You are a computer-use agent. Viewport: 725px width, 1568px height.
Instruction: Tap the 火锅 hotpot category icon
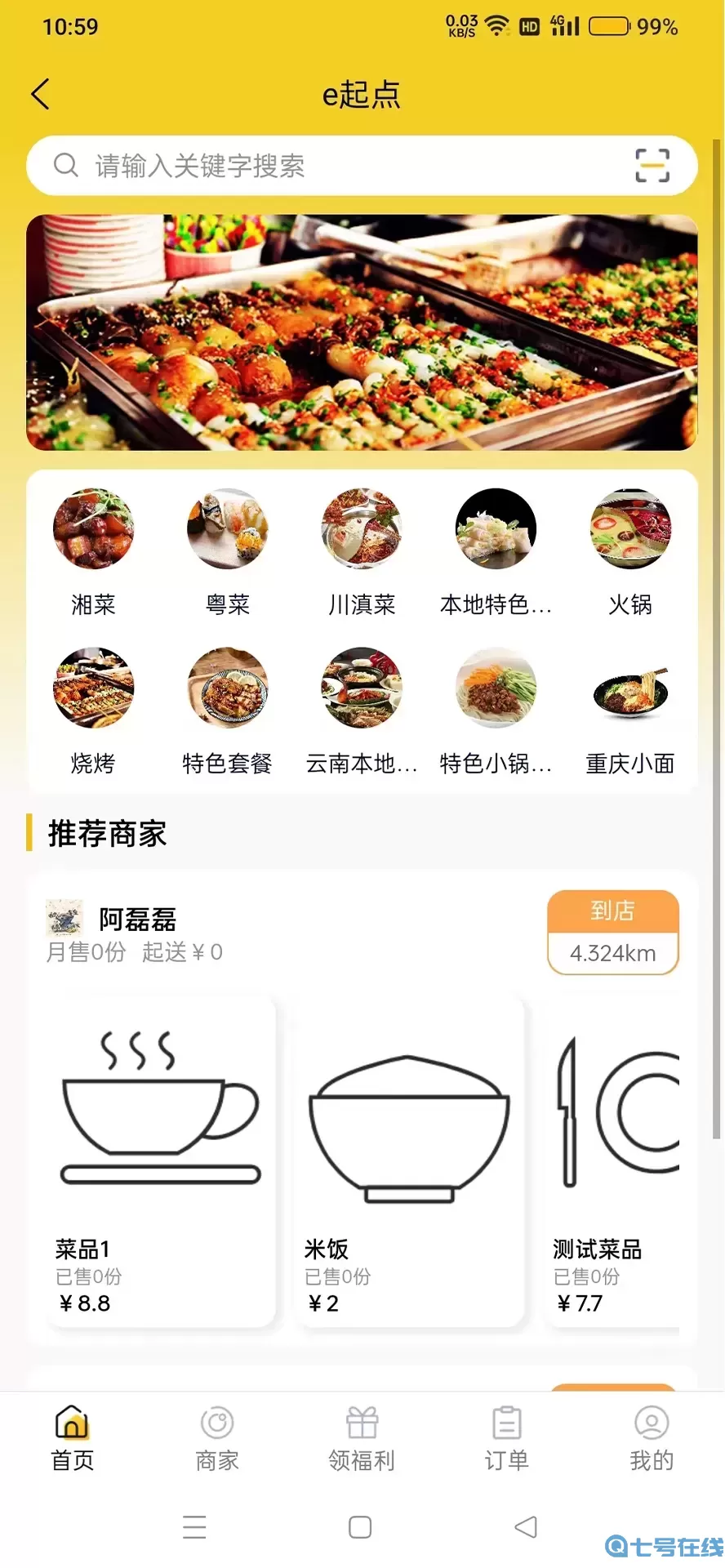click(x=629, y=529)
